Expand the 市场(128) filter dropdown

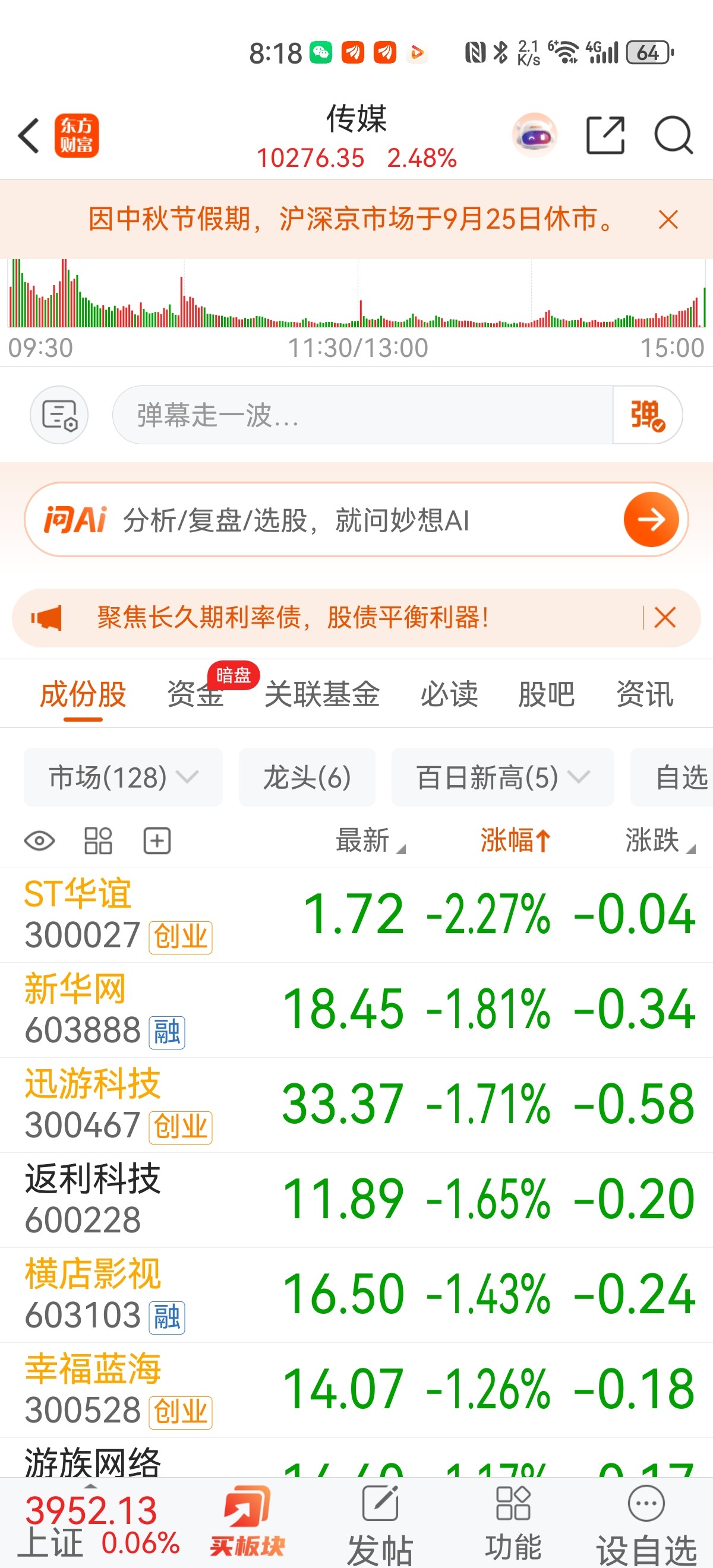tap(123, 777)
